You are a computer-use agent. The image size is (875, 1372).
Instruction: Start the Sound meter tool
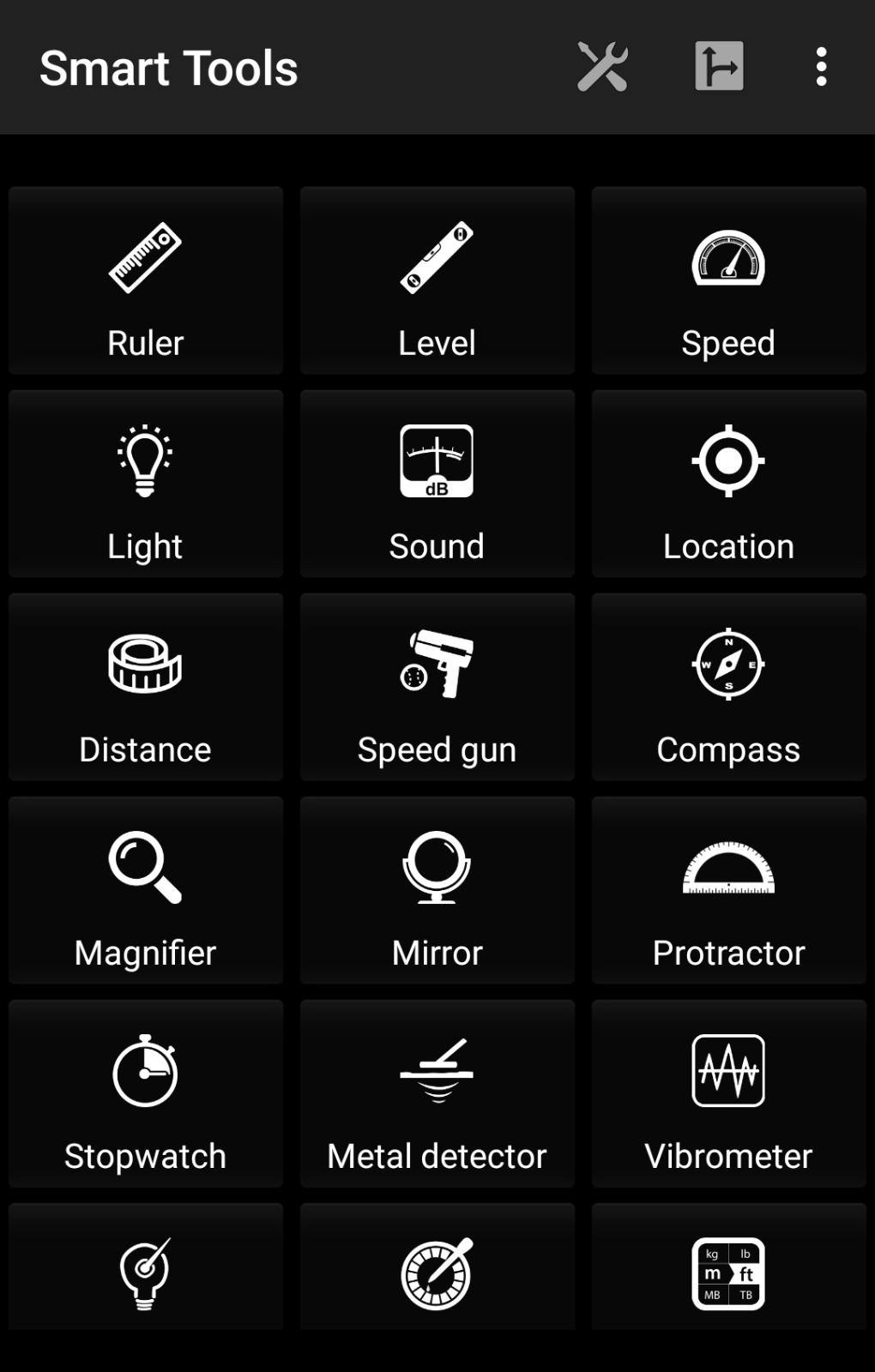point(437,484)
